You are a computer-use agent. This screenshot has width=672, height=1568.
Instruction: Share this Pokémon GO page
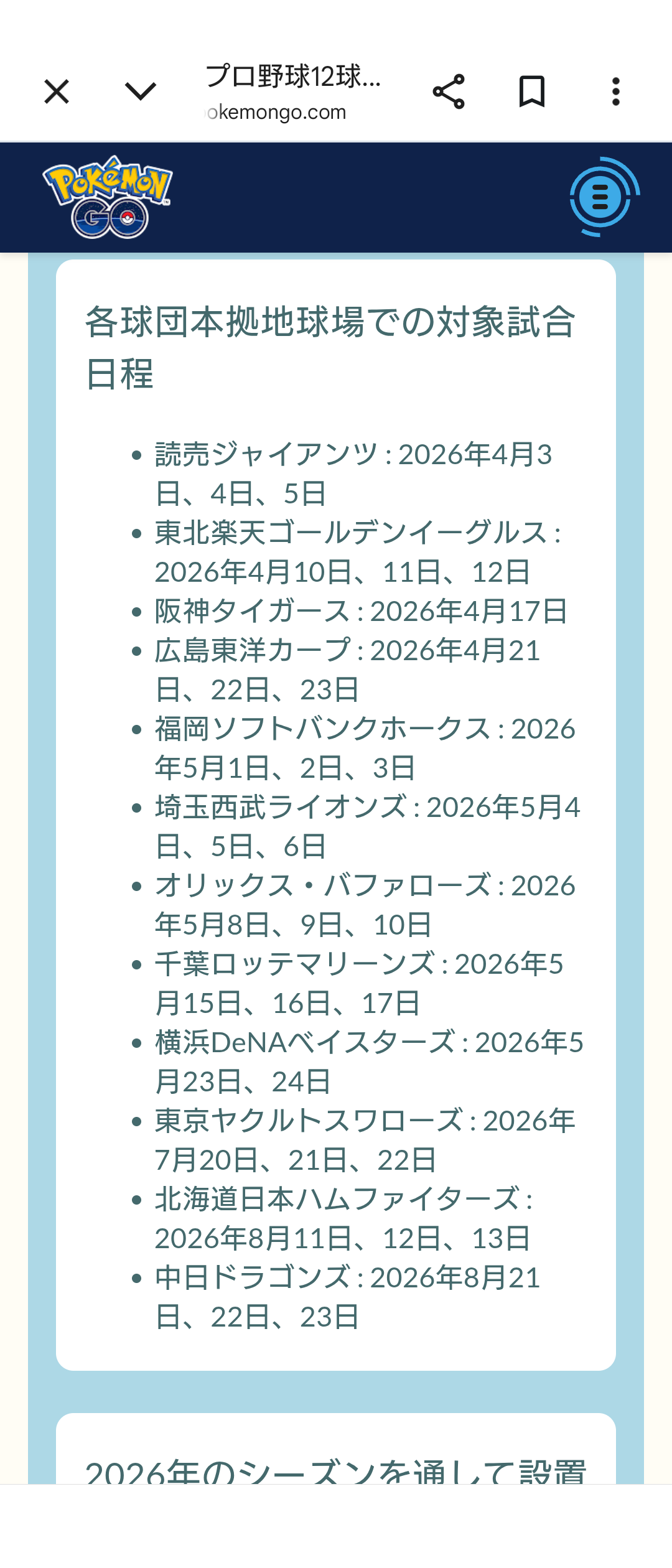pyautogui.click(x=449, y=92)
